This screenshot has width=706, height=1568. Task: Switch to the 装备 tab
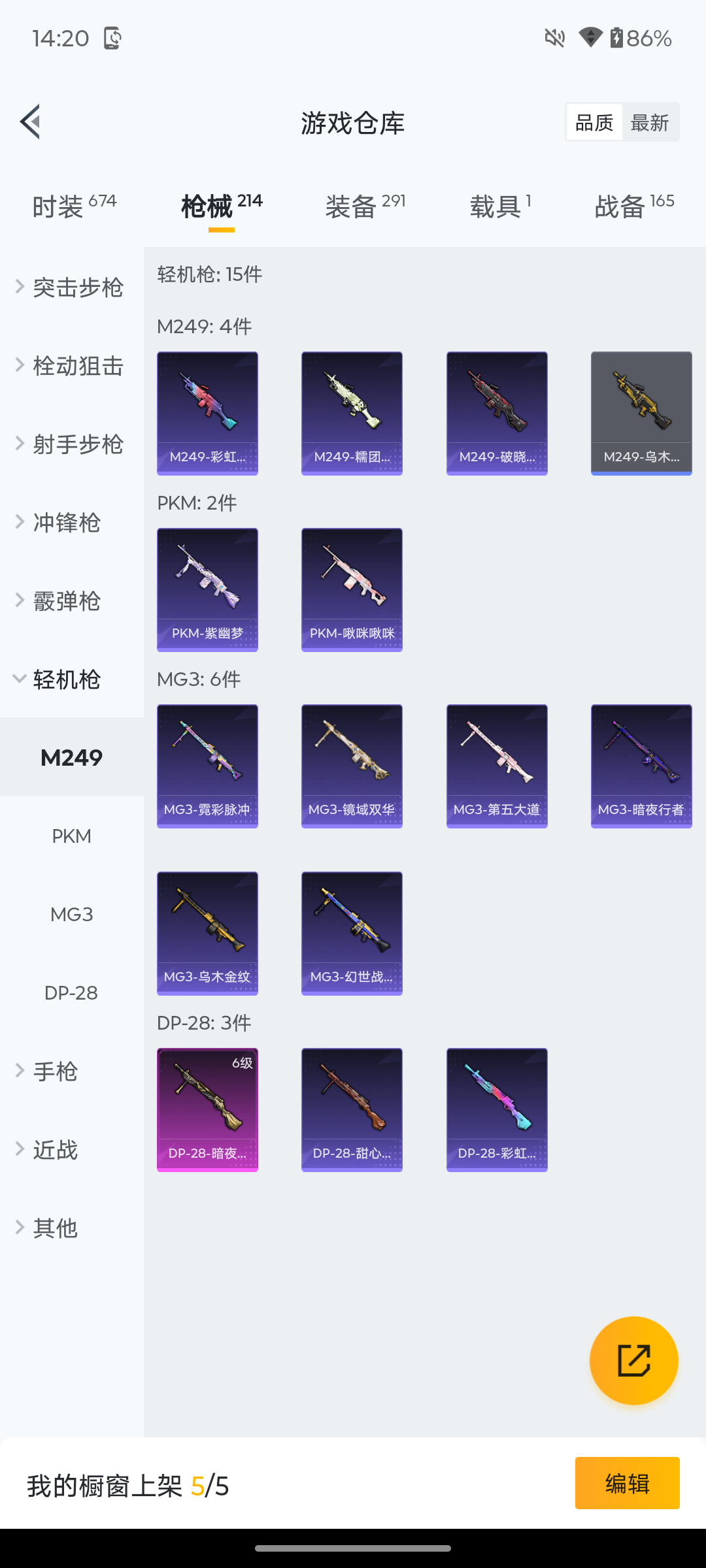pos(365,206)
